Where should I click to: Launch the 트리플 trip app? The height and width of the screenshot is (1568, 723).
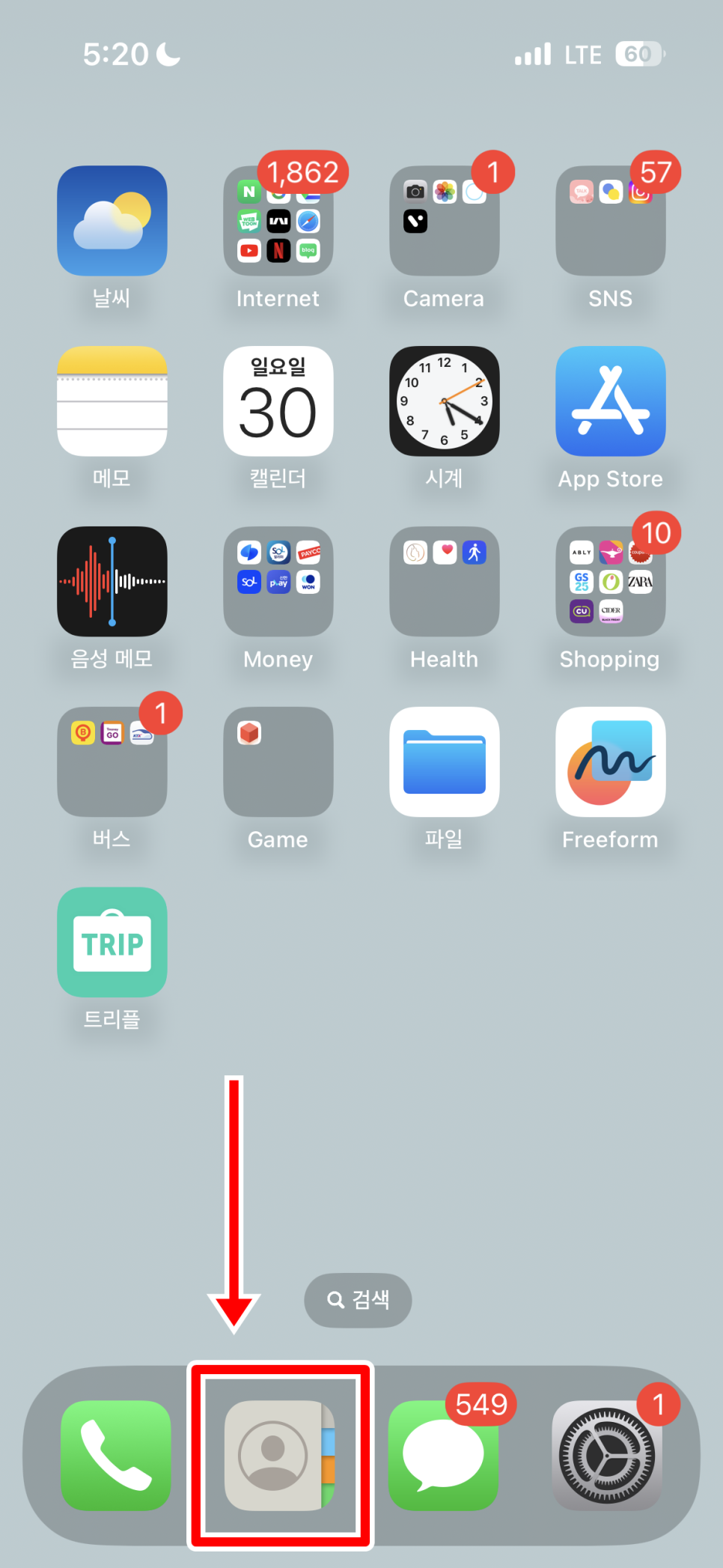(x=112, y=943)
